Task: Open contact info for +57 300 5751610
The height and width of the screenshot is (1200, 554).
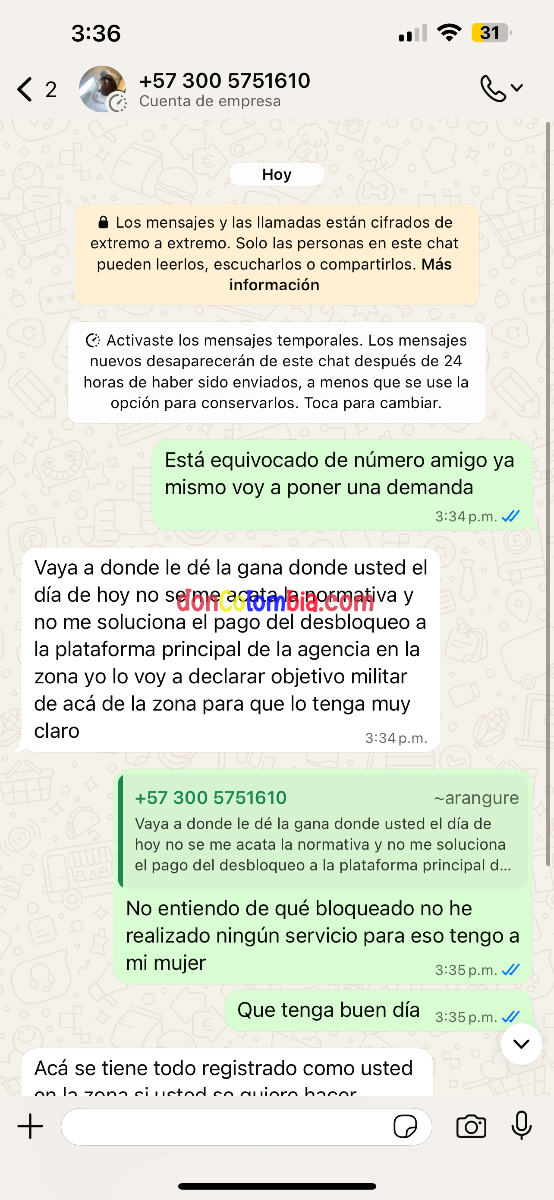Action: pos(224,89)
